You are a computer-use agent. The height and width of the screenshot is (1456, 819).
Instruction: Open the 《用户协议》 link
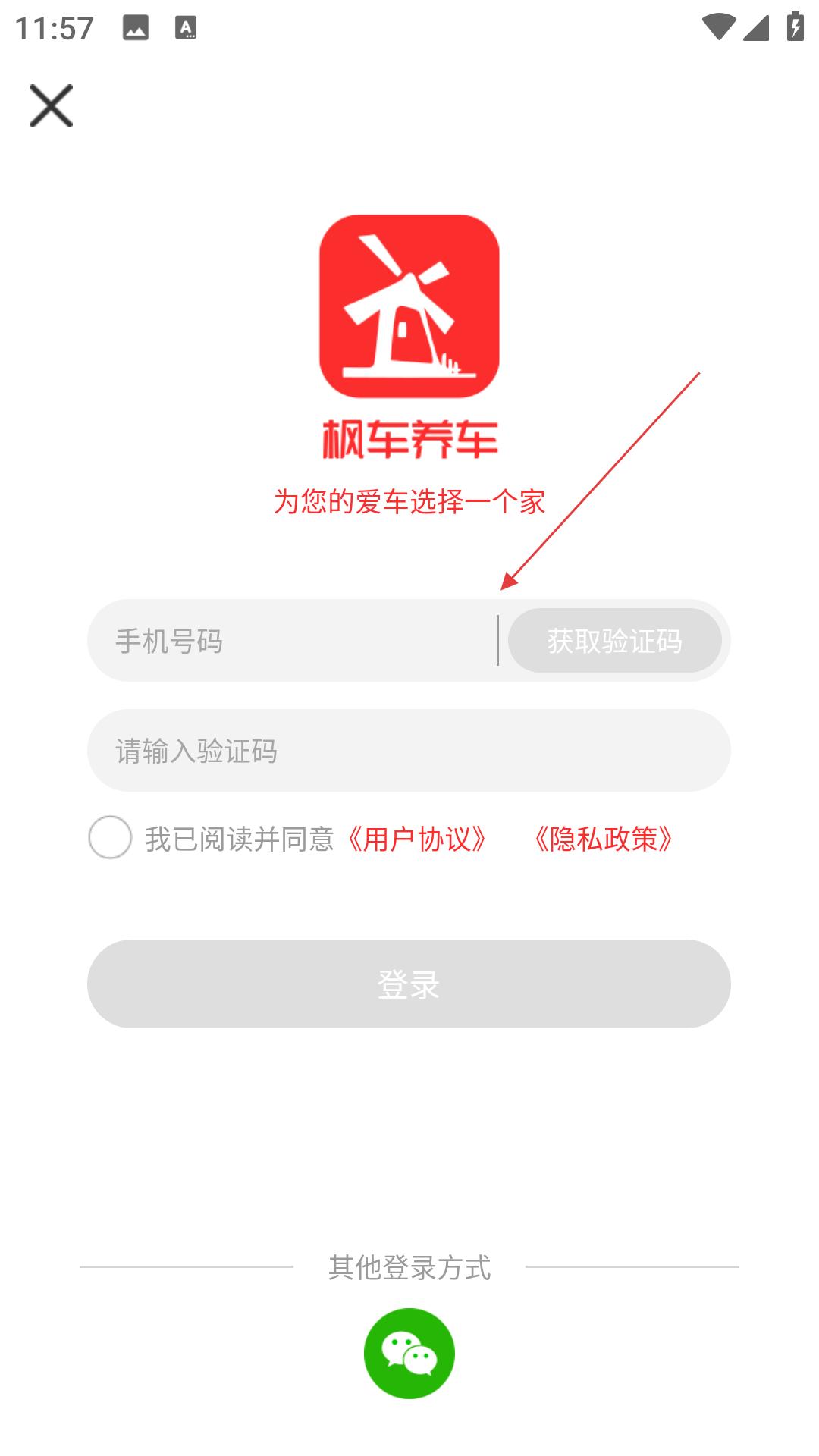(416, 839)
